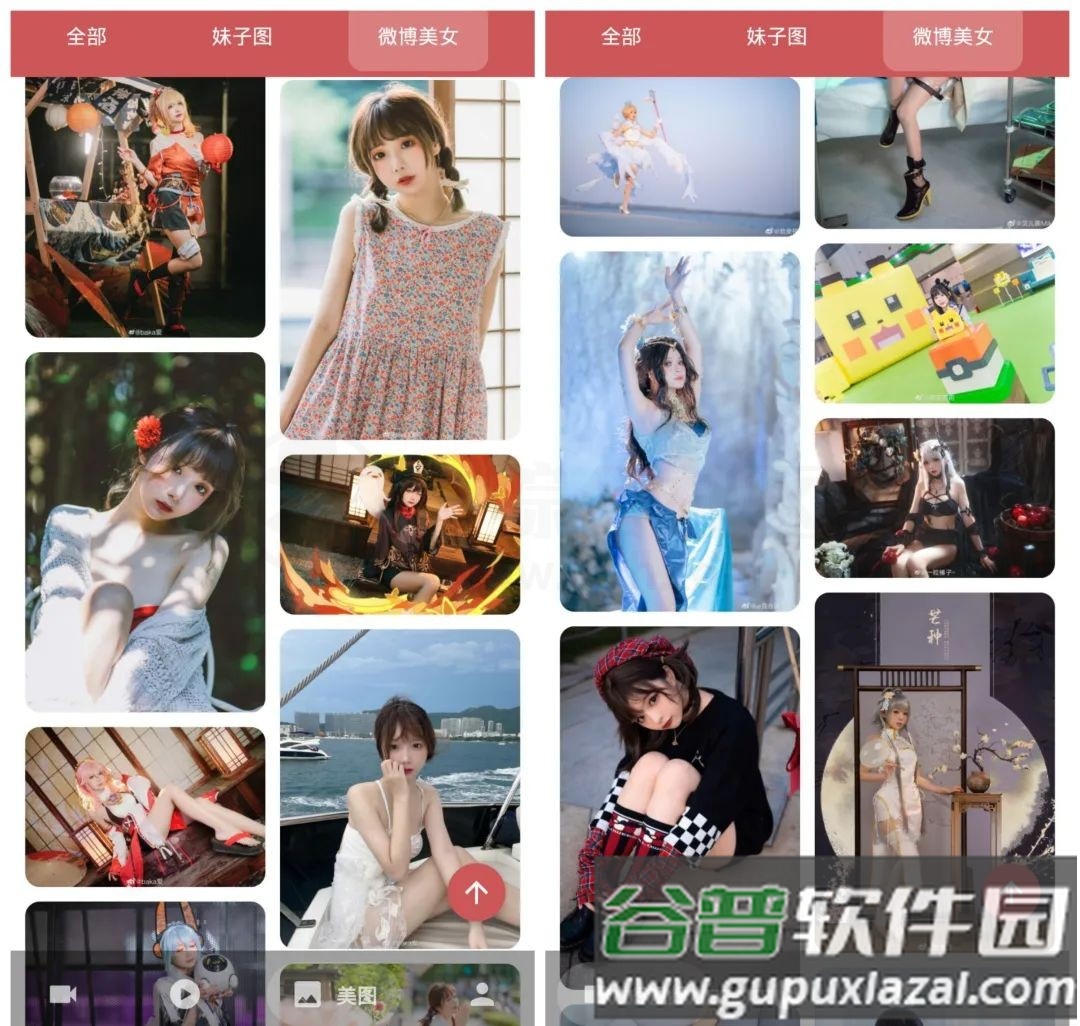Open cosplay image with flame effects
This screenshot has height=1026, width=1080.
400,534
